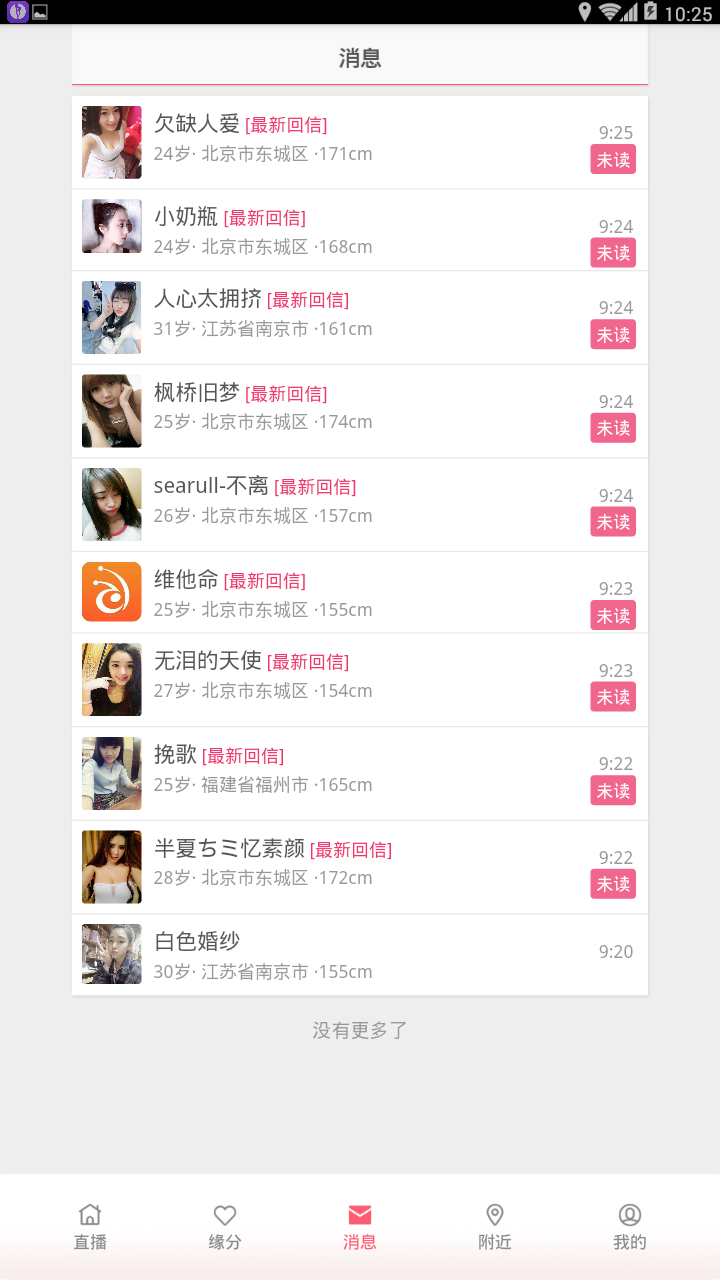Tap the 未读 badge next to 小奶瓶
This screenshot has width=720, height=1280.
click(x=612, y=253)
